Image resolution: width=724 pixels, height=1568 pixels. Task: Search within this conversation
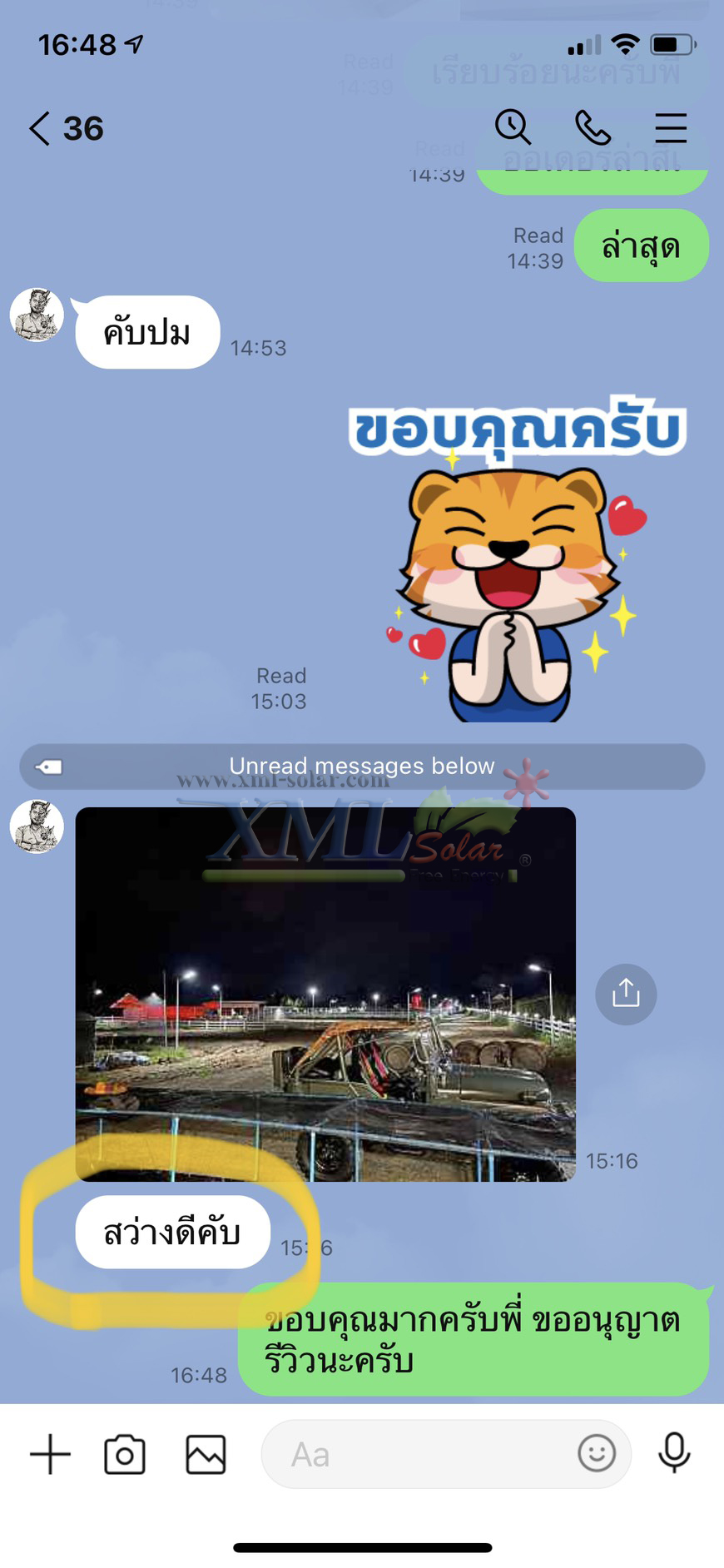[513, 127]
